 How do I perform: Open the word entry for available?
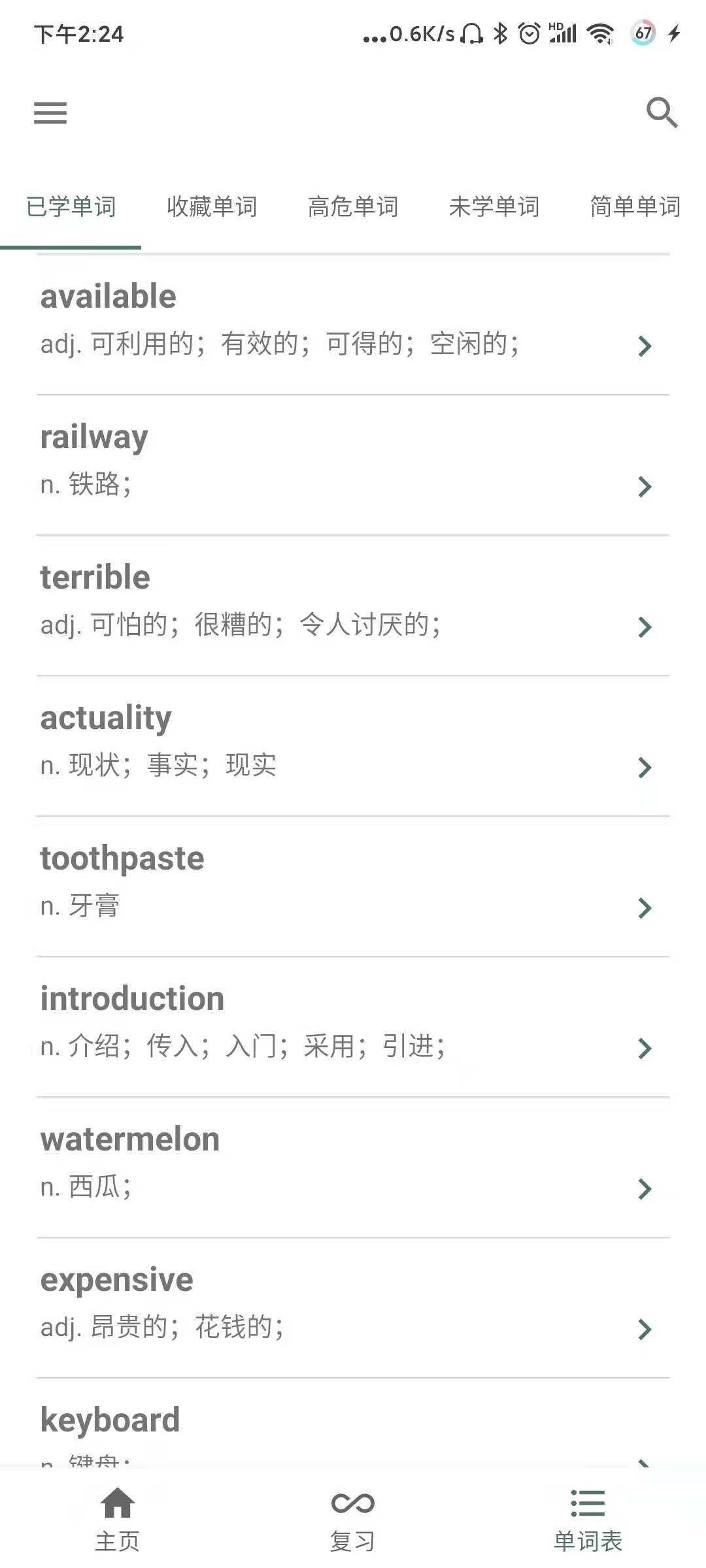(x=353, y=323)
